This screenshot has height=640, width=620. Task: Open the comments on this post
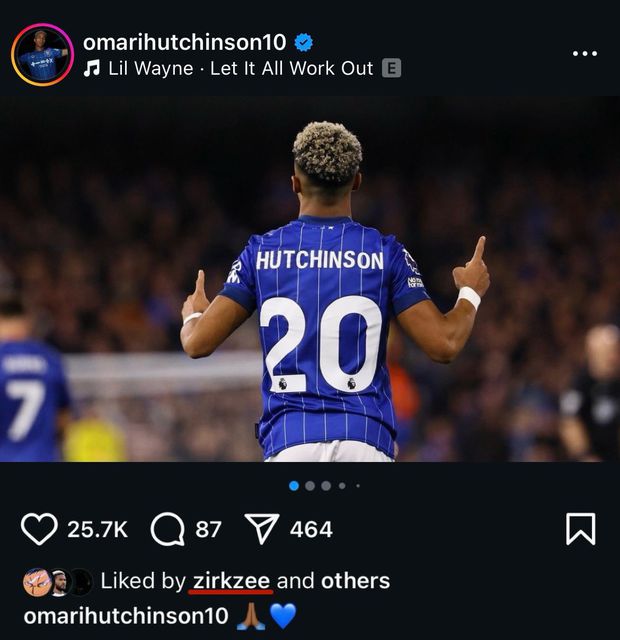pyautogui.click(x=167, y=529)
